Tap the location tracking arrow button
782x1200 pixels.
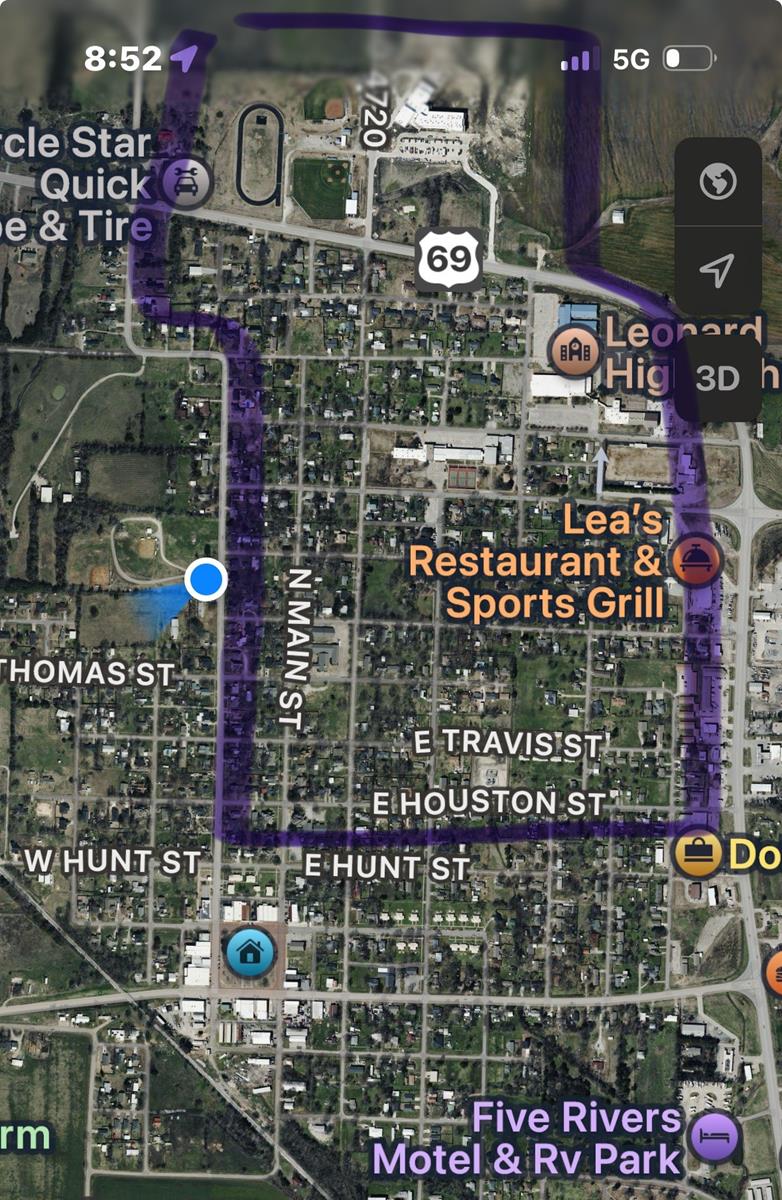pyautogui.click(x=718, y=269)
